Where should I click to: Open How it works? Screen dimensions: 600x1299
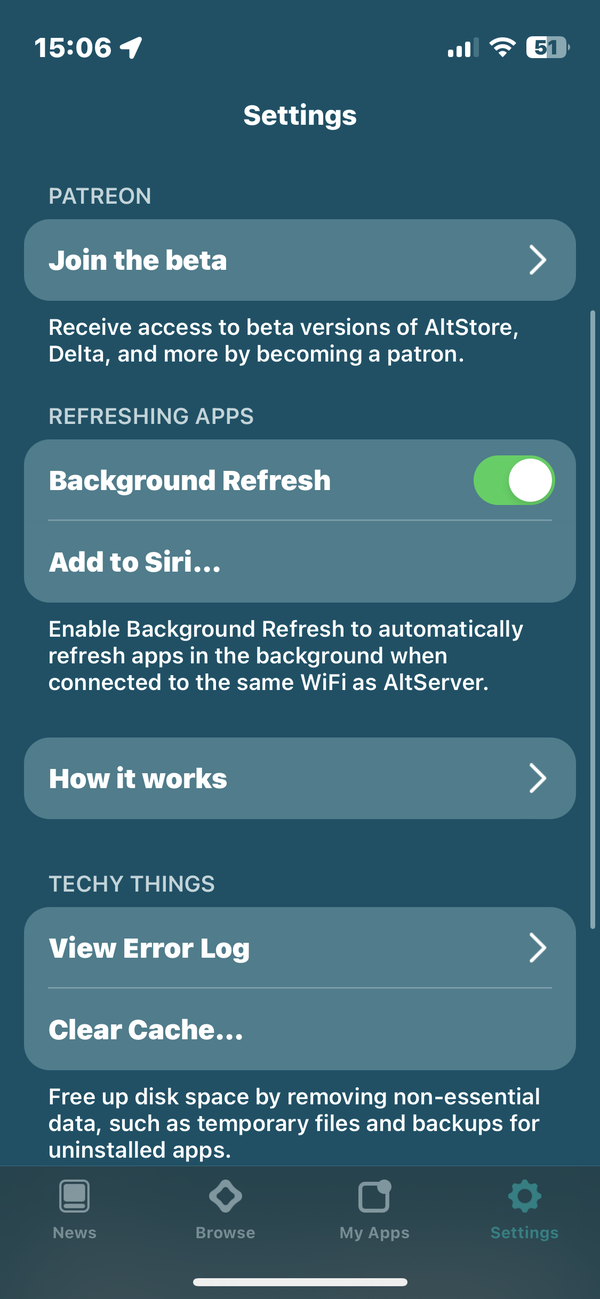tap(299, 779)
